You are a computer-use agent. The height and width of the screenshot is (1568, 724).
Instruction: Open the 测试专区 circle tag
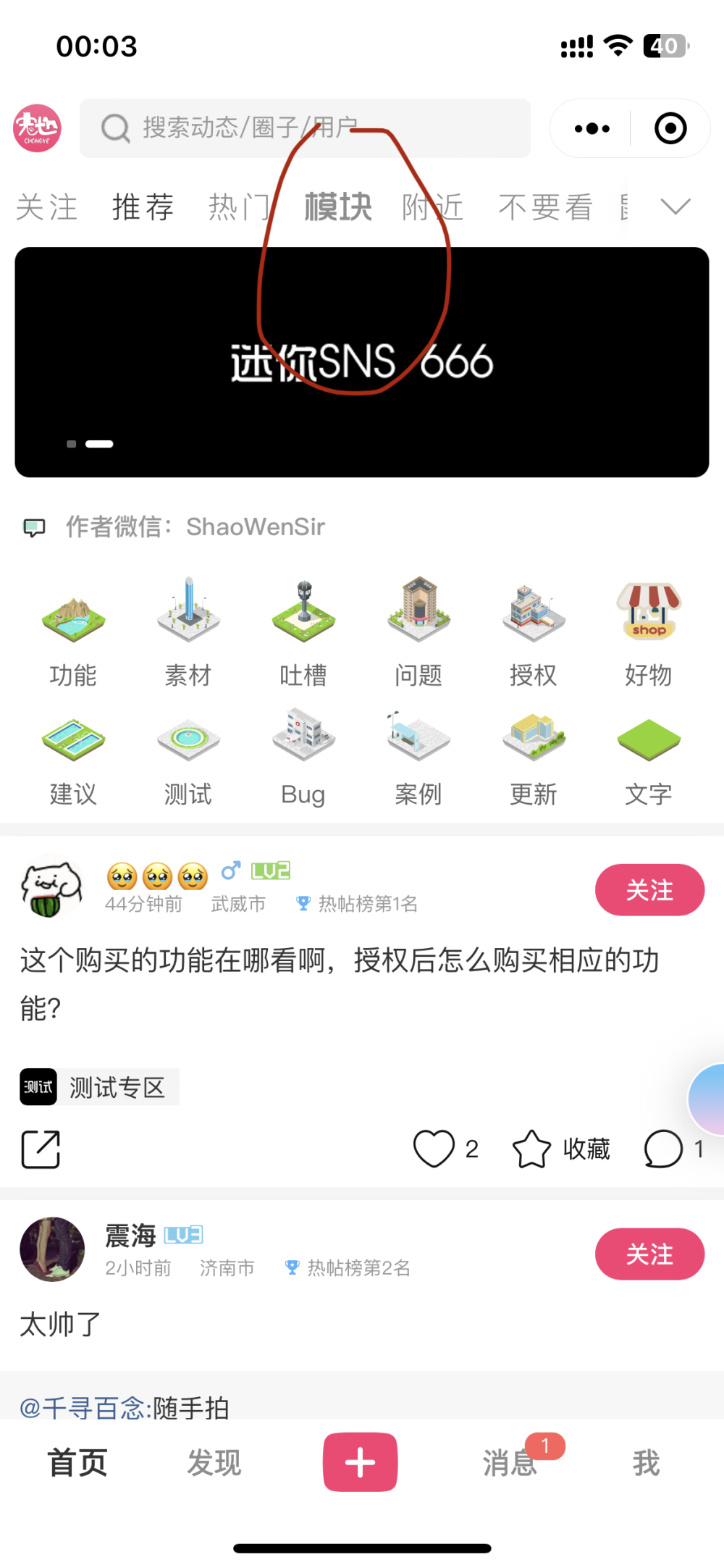99,1087
